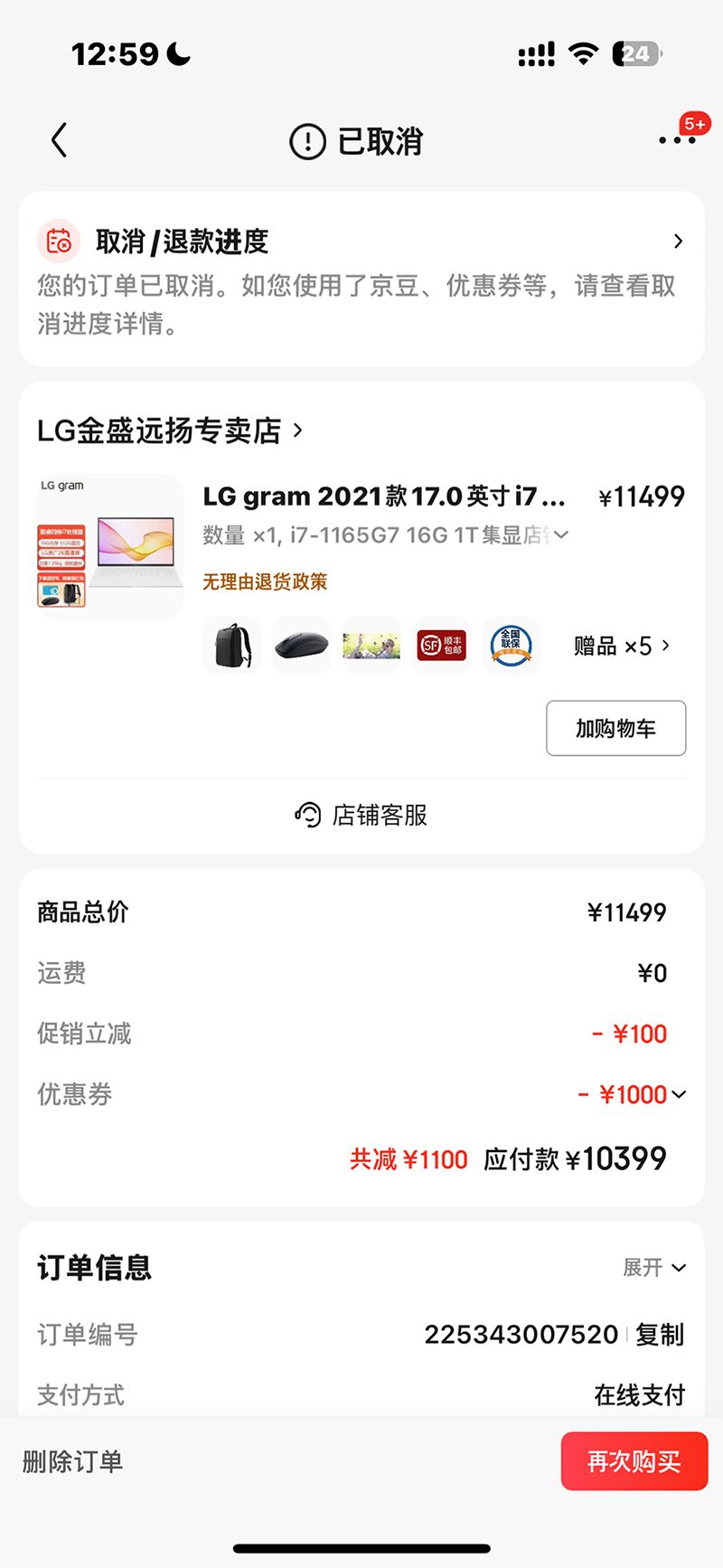Tap 删除订单 to delete order
723x1568 pixels.
tap(72, 1461)
